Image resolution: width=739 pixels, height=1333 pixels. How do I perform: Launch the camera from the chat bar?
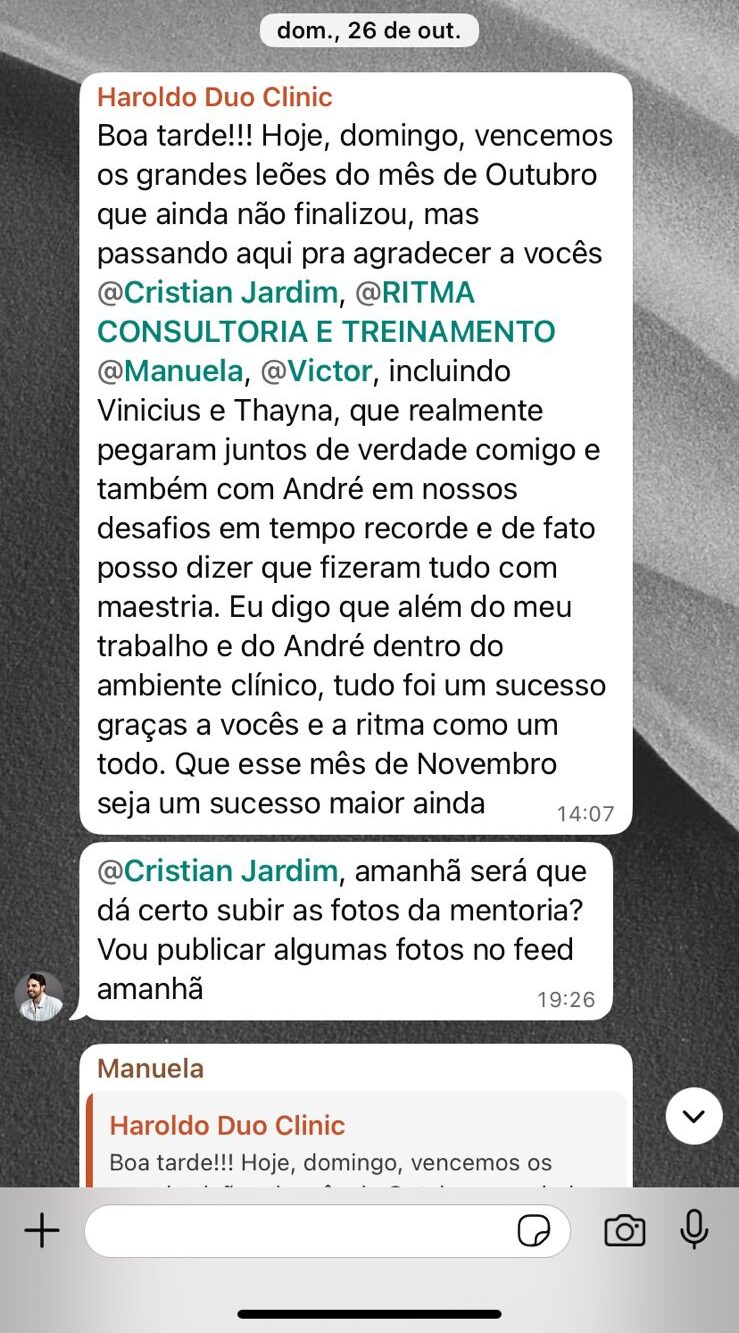pos(624,1231)
